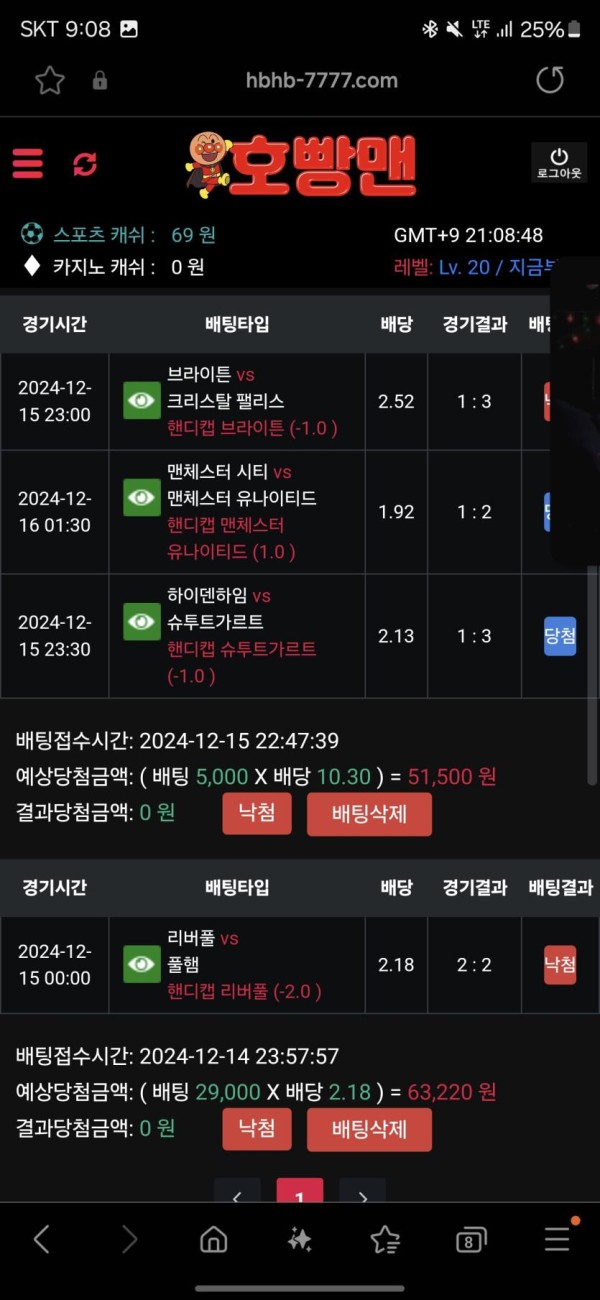Screen dimensions: 600x1300
Task: Tap the 로그아웃 logout button
Action: (x=559, y=163)
